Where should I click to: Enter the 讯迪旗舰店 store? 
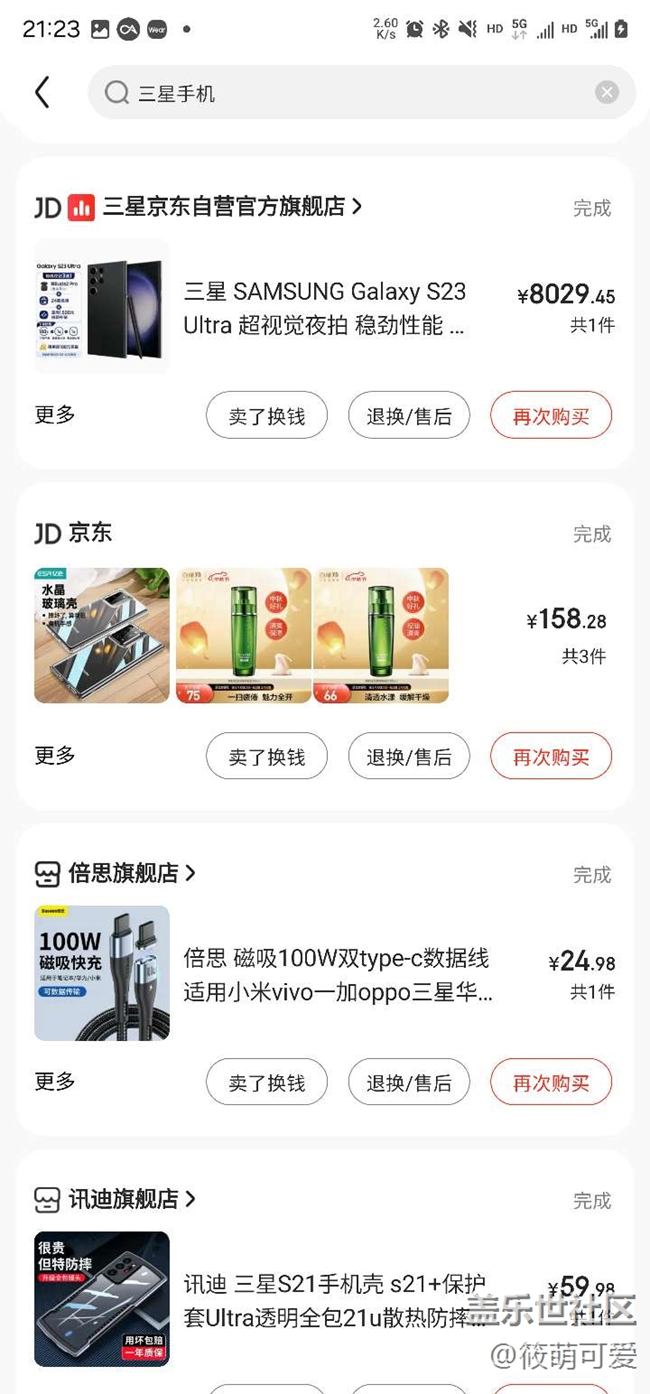pyautogui.click(x=130, y=1198)
